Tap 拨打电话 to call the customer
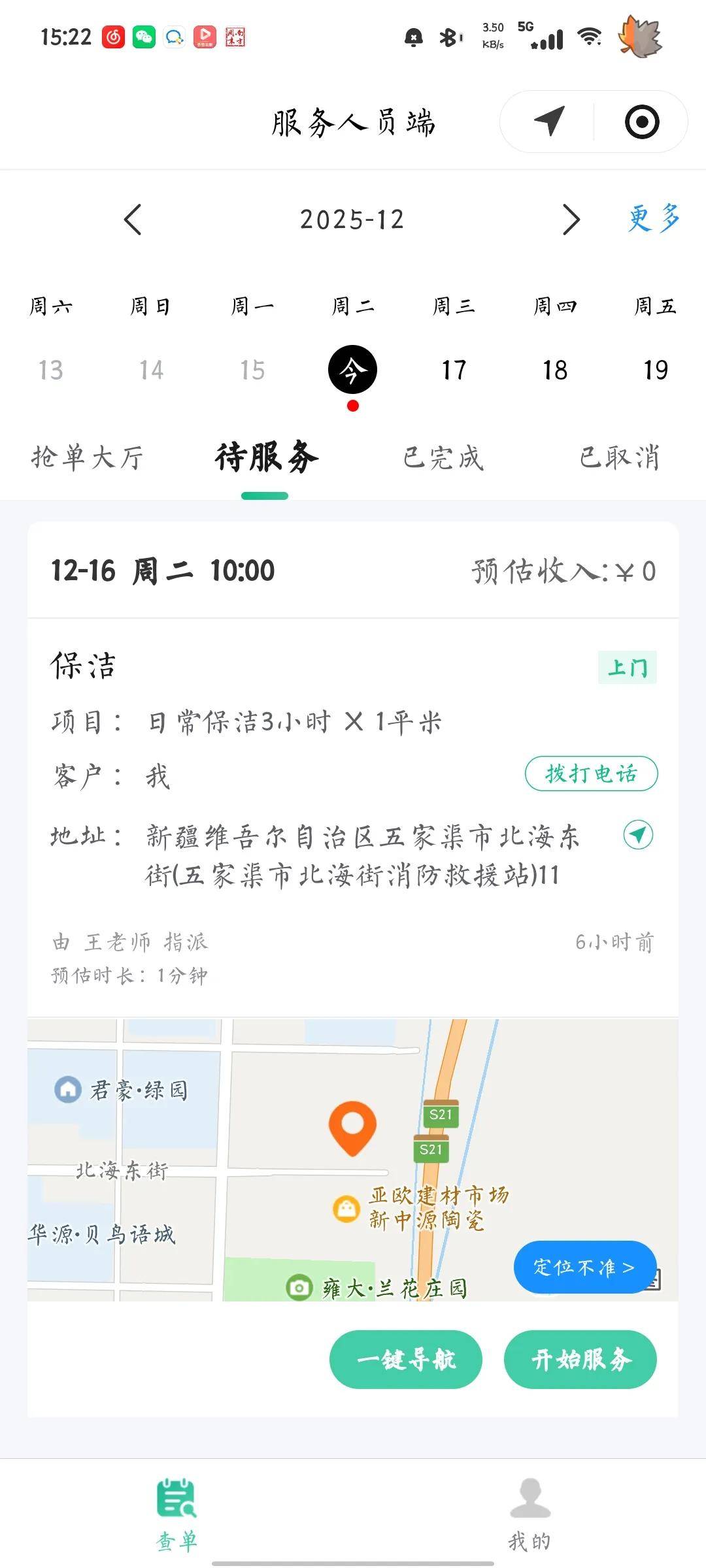The height and width of the screenshot is (1568, 706). point(591,774)
